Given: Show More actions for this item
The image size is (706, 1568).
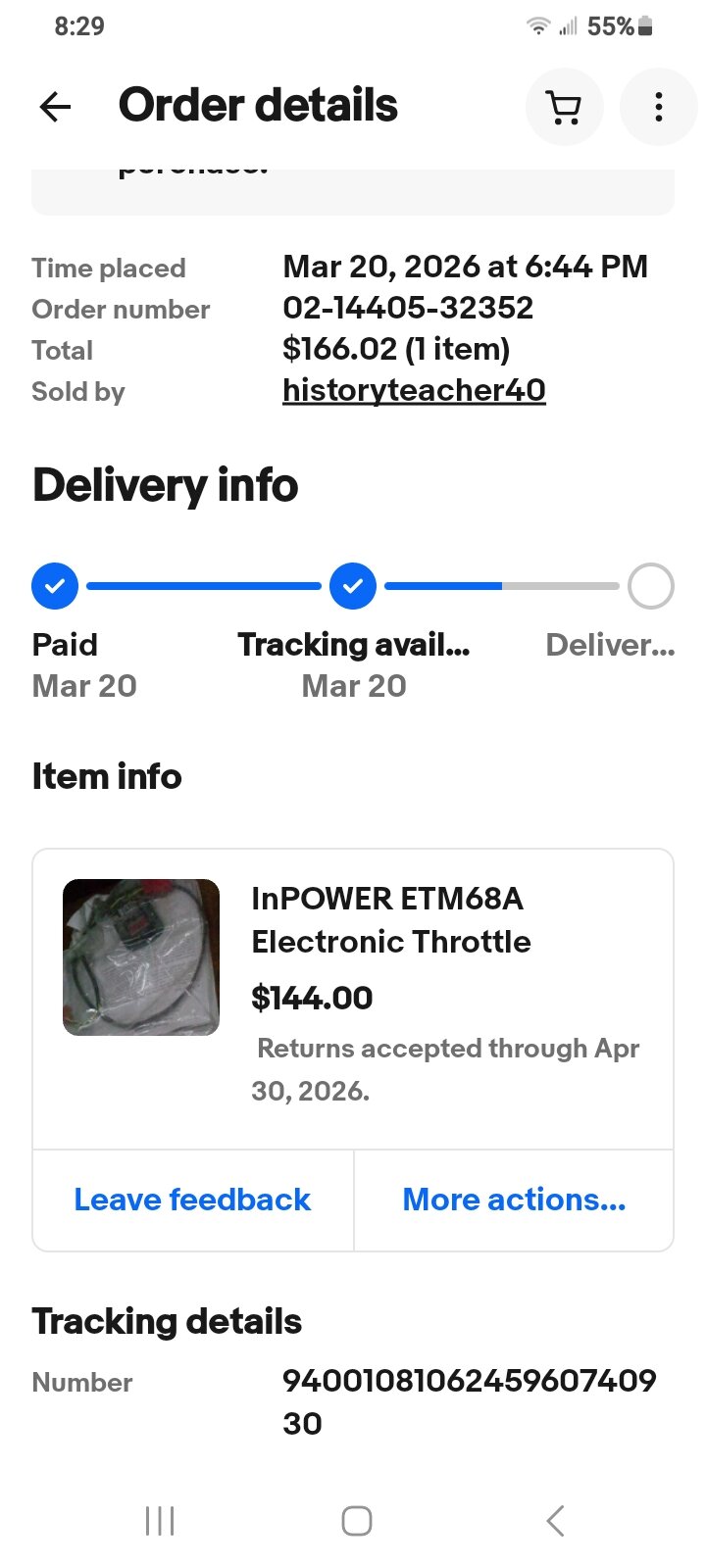Looking at the screenshot, I should 514,1200.
